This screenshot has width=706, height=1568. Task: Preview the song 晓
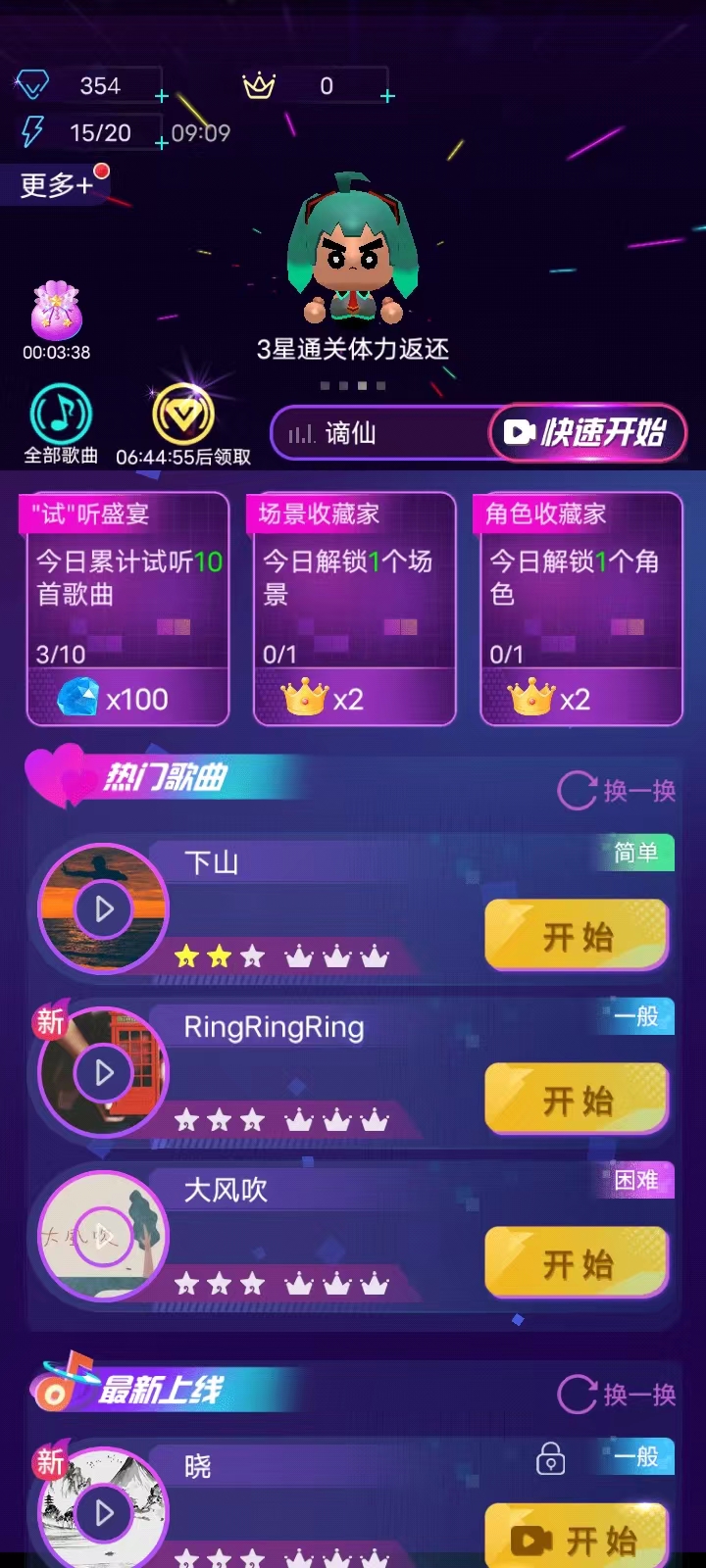coord(104,1513)
